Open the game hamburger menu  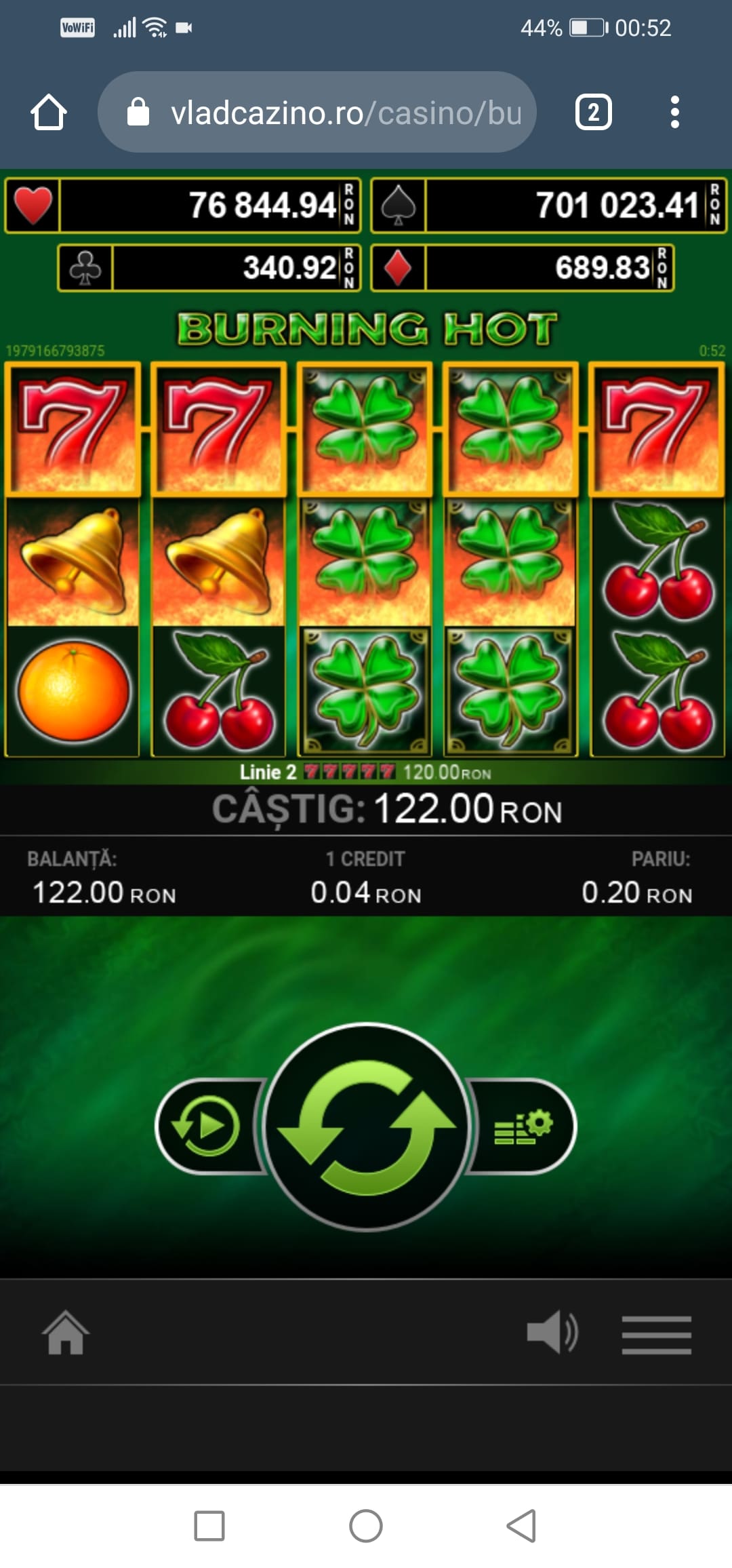[656, 1334]
